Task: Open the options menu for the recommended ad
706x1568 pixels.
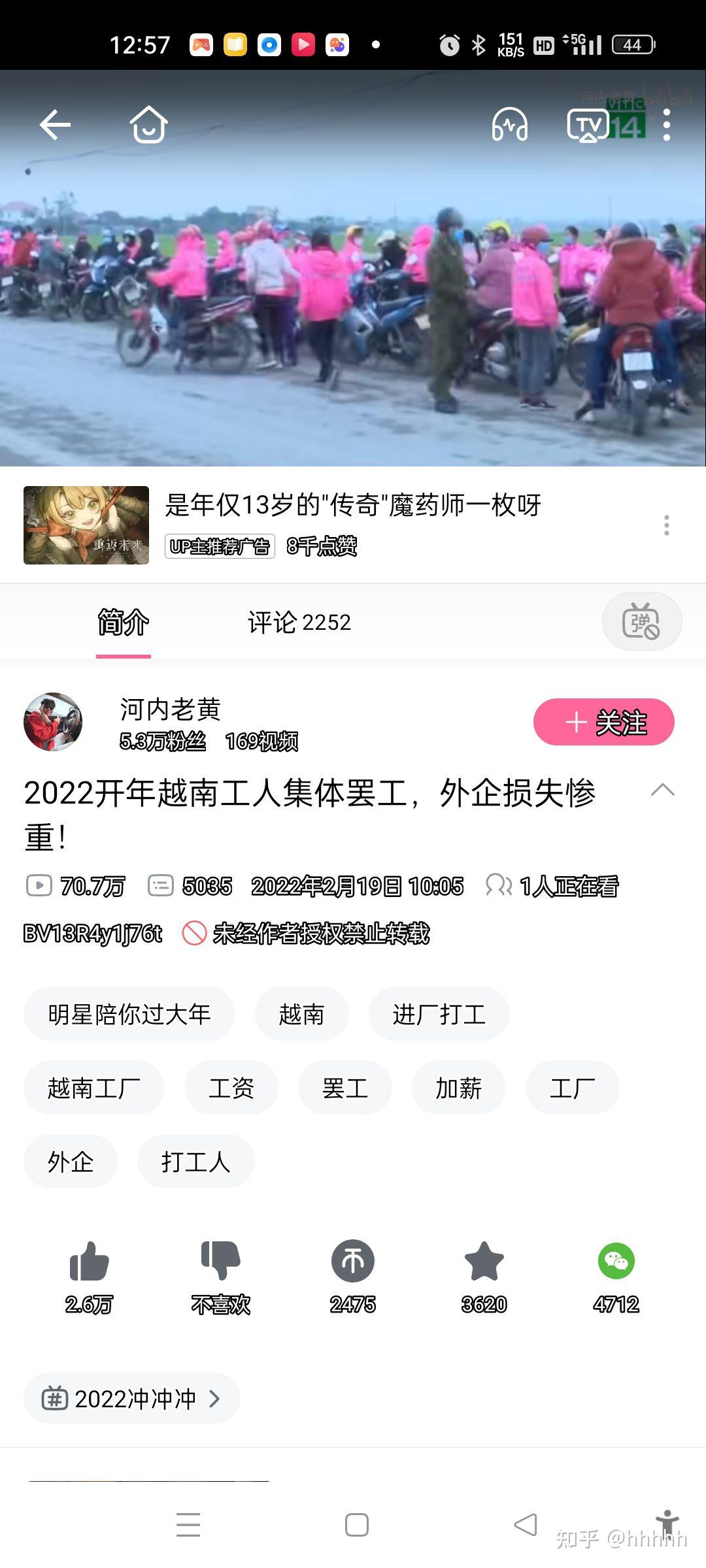Action: [x=666, y=525]
